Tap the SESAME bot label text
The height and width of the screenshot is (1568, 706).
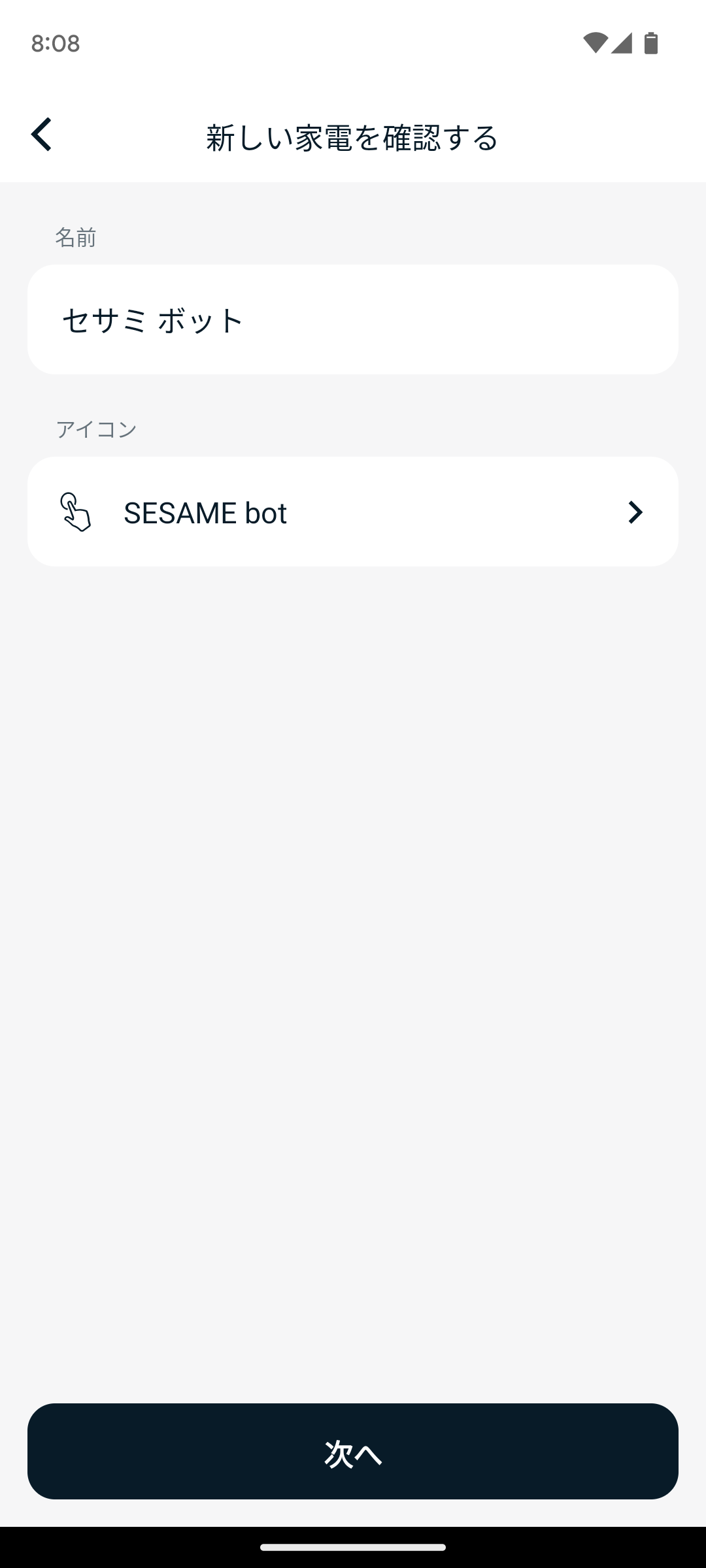pyautogui.click(x=206, y=512)
